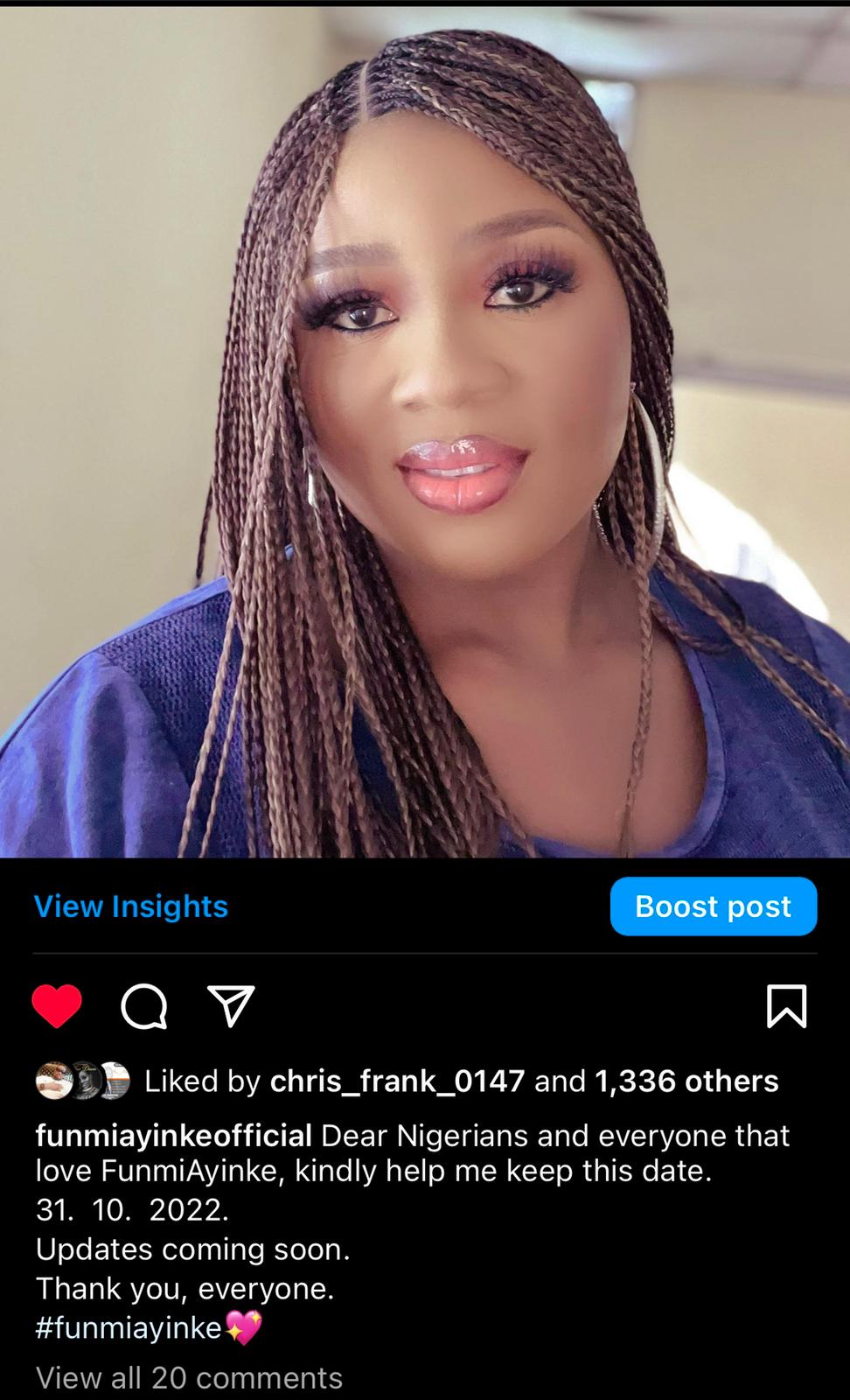Image resolution: width=850 pixels, height=1400 pixels.
Task: Open View Insights for this post
Action: click(x=131, y=906)
